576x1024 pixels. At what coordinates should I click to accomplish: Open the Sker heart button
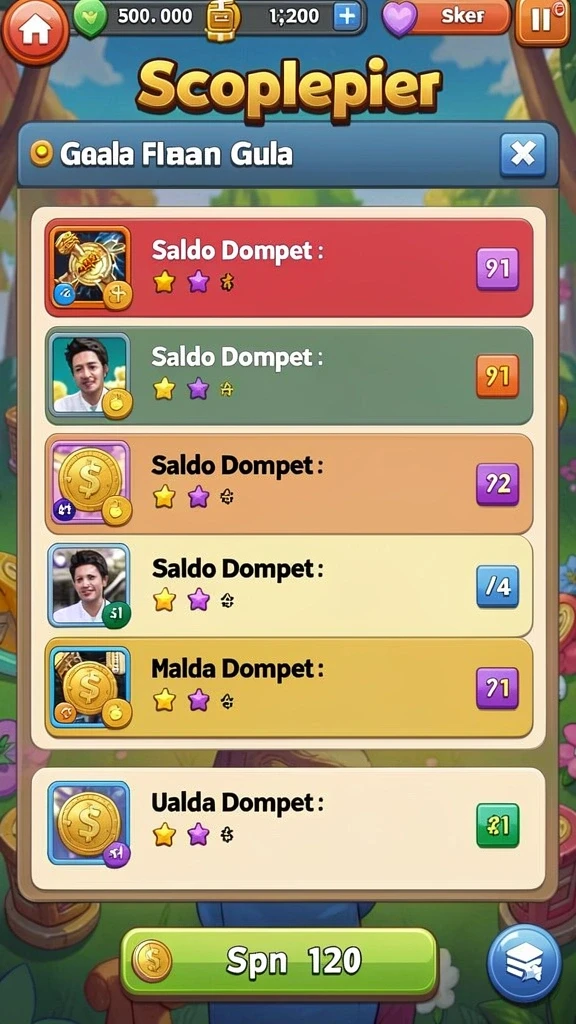pos(447,18)
